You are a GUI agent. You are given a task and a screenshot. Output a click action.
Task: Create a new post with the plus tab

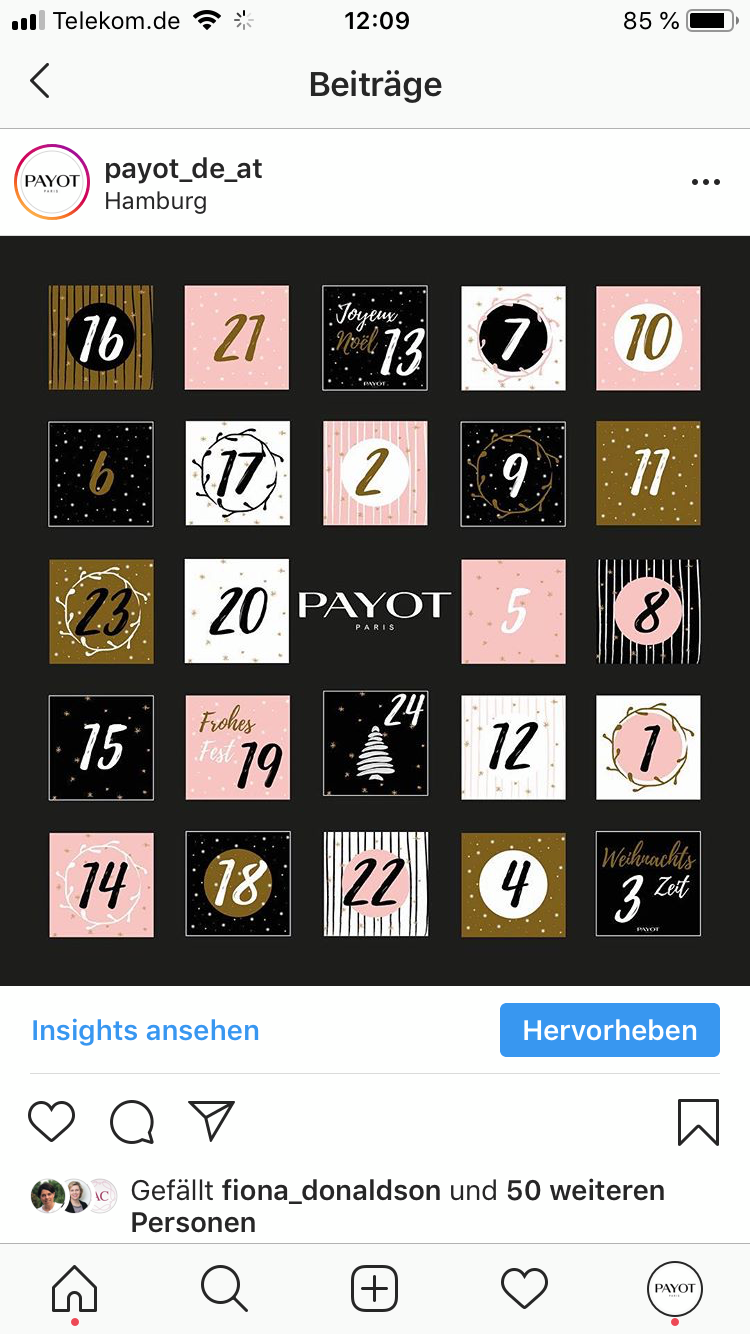pos(375,1288)
